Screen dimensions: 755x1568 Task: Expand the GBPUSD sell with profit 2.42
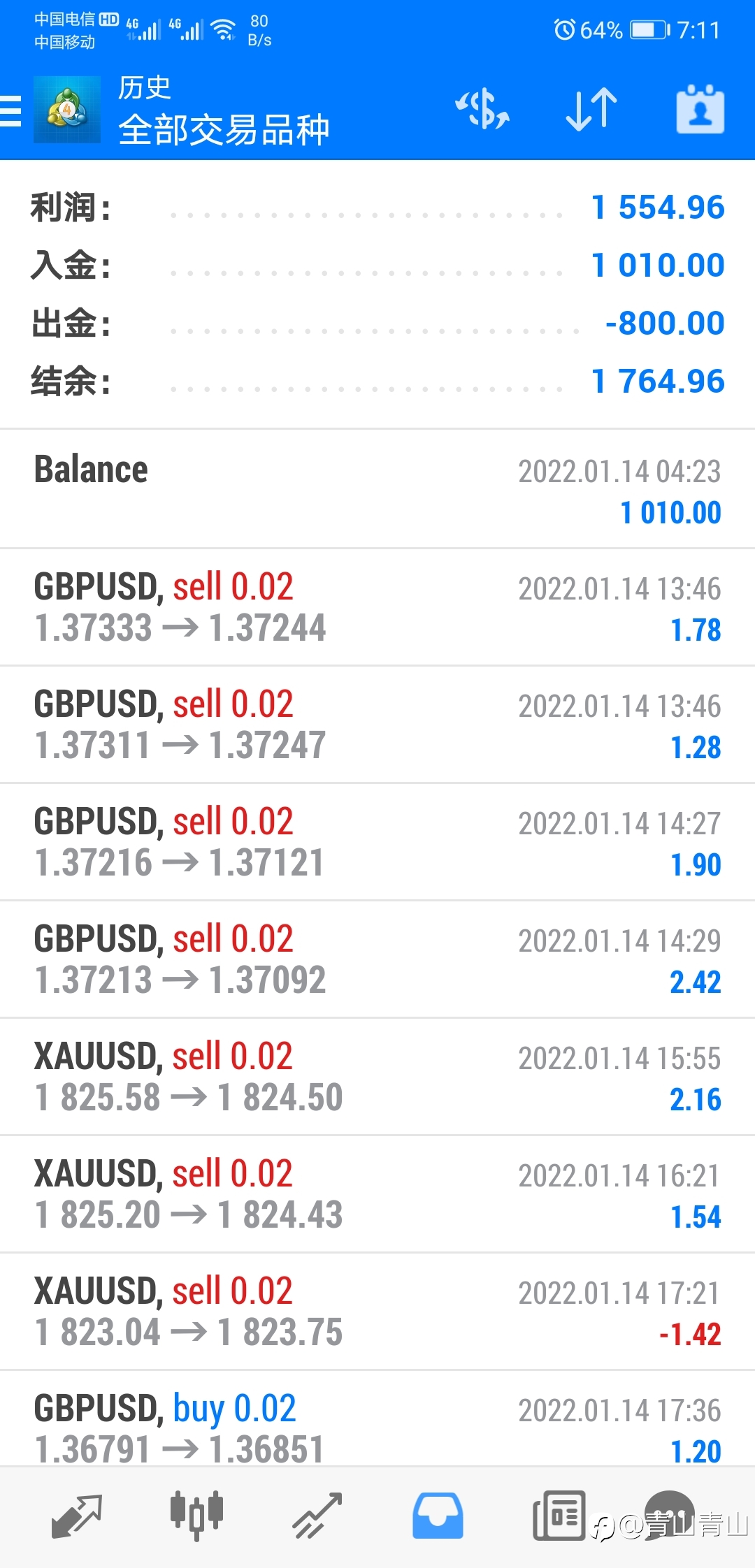(x=377, y=959)
